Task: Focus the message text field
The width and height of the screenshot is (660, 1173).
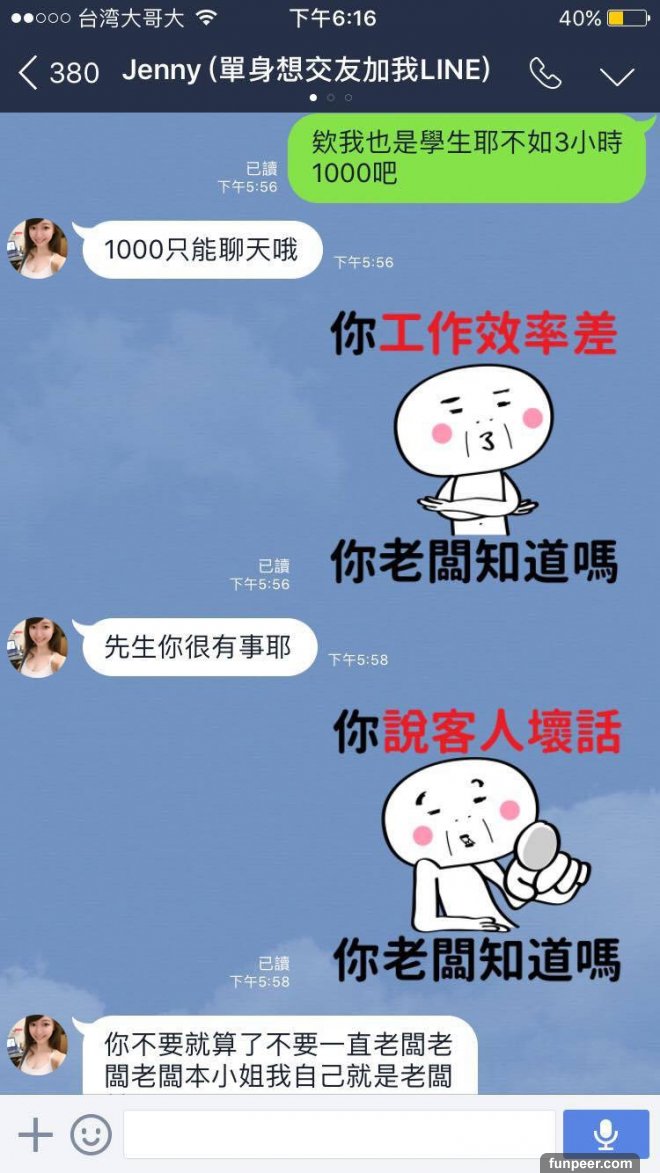Action: pyautogui.click(x=338, y=1134)
